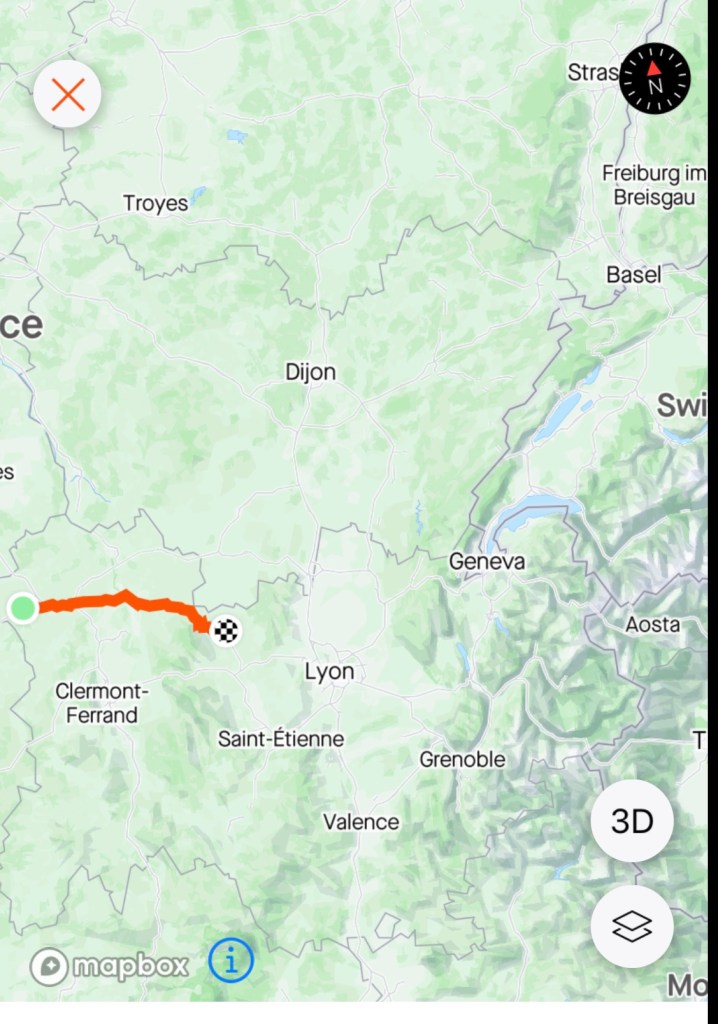Tap the compass to reset north orientation

pos(655,78)
